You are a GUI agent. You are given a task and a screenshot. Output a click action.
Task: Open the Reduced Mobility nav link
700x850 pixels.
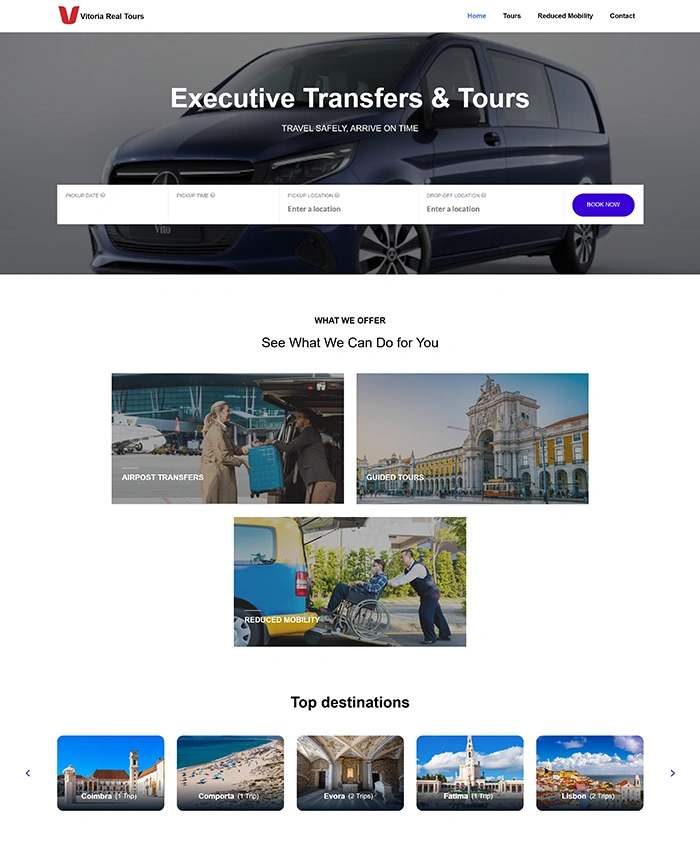pyautogui.click(x=565, y=16)
